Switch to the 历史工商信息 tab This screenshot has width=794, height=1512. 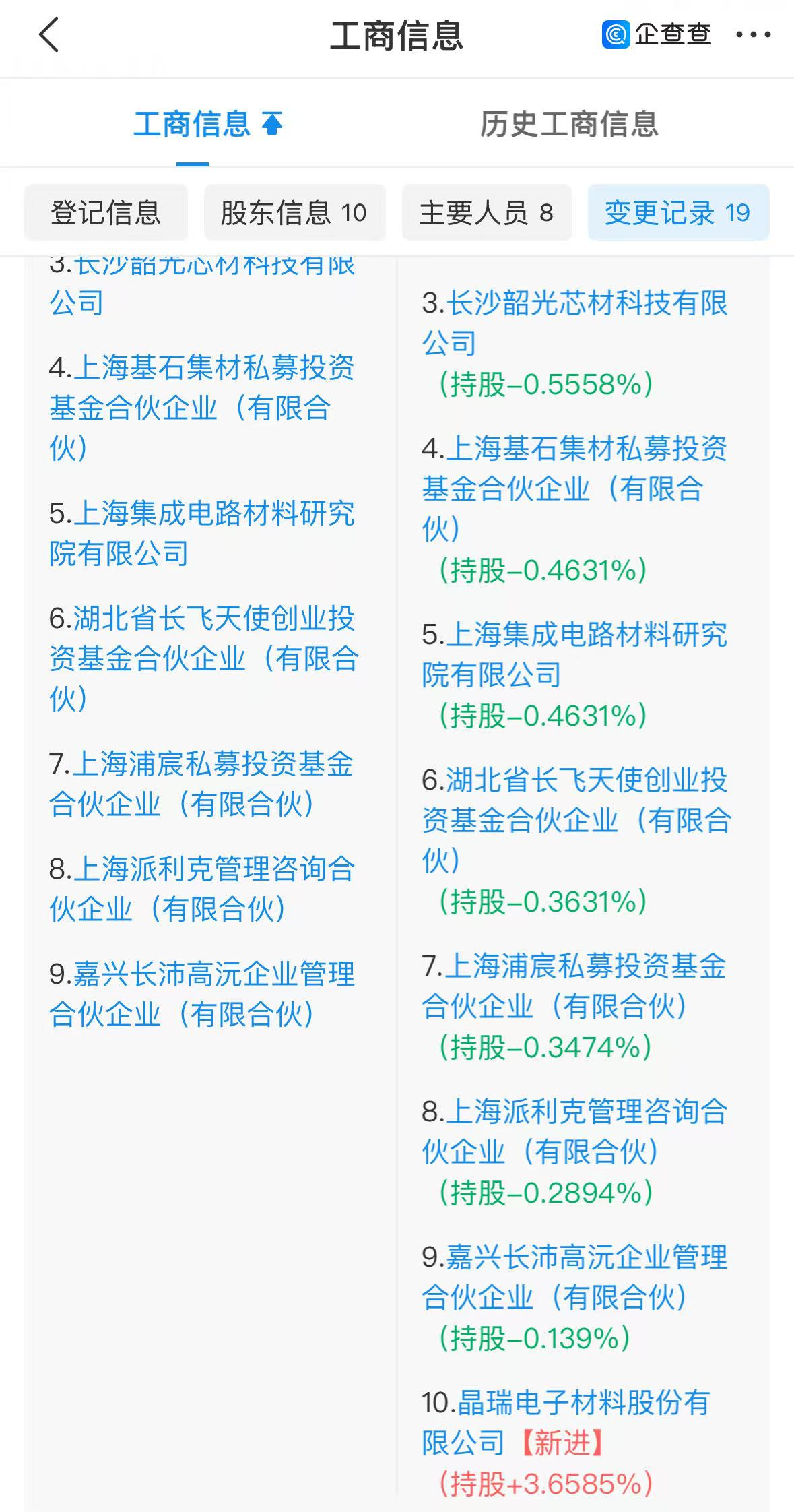pyautogui.click(x=568, y=124)
